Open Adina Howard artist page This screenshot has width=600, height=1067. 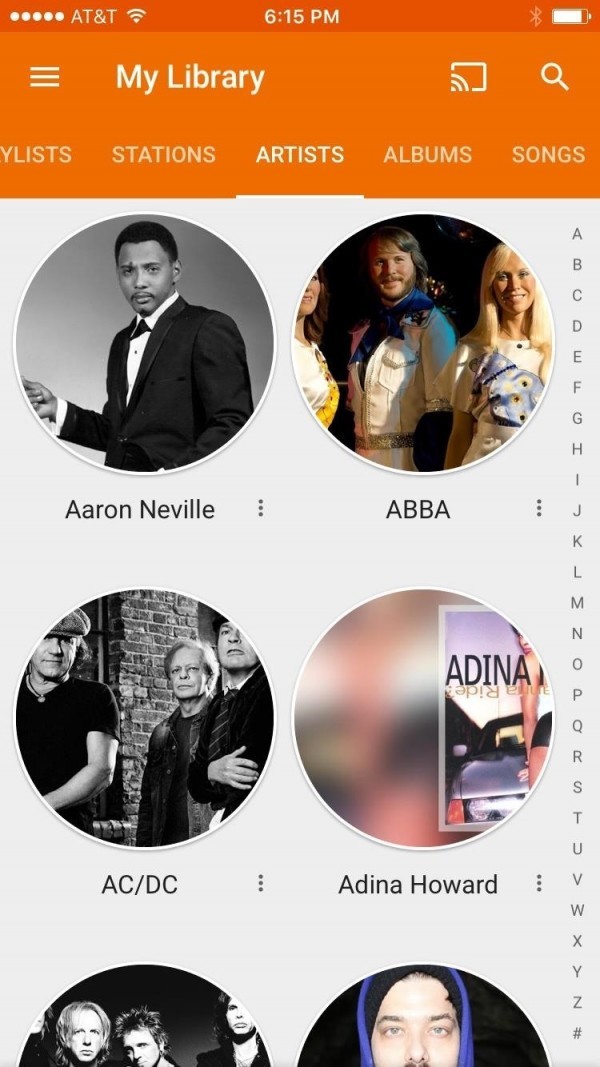[422, 718]
